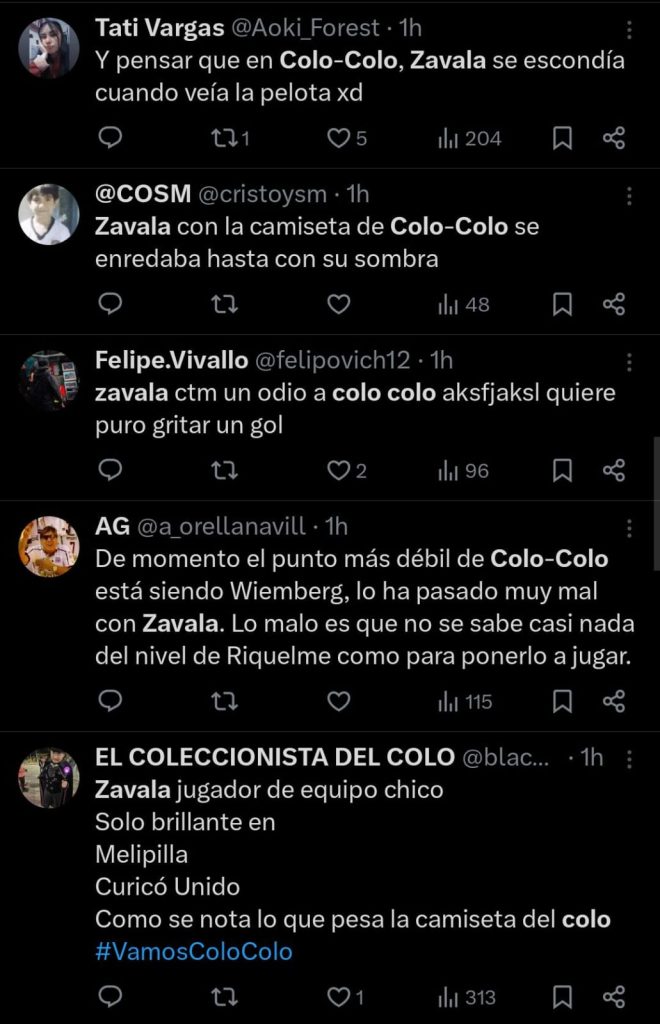The image size is (660, 1024).
Task: Reply to Tati Vargas's tweet
Action: pyautogui.click(x=111, y=138)
